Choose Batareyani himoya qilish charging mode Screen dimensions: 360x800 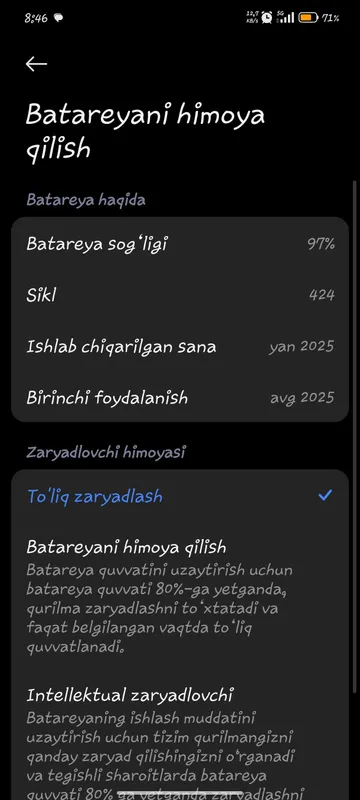pos(180,596)
